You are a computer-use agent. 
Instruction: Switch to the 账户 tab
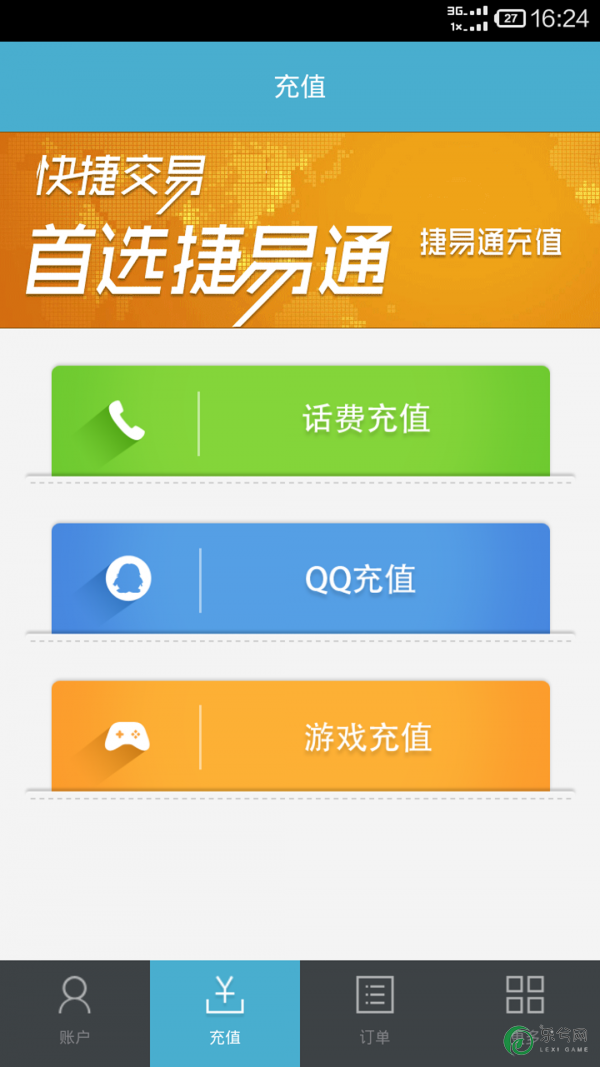[75, 1012]
